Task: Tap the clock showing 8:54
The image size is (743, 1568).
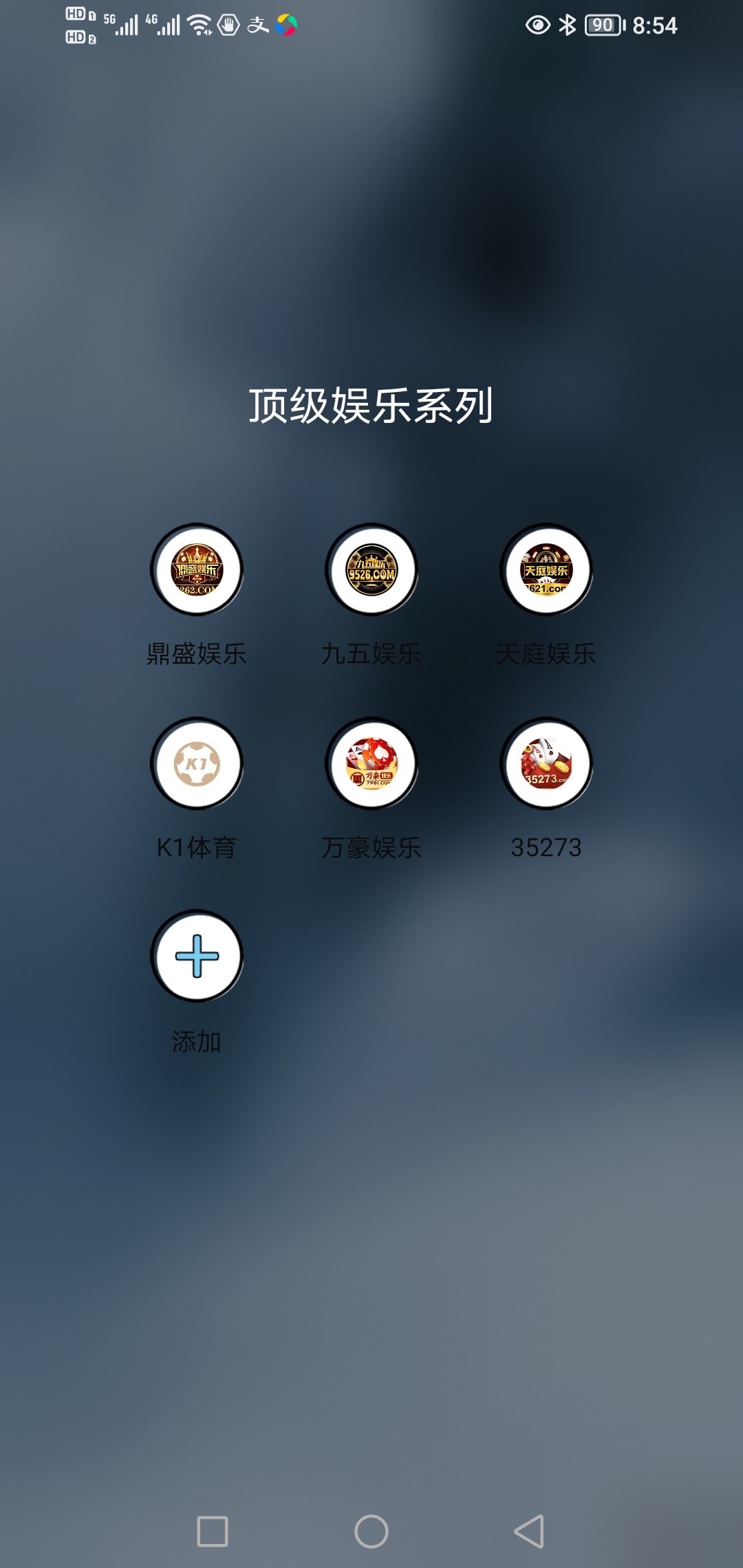Action: coord(654,26)
